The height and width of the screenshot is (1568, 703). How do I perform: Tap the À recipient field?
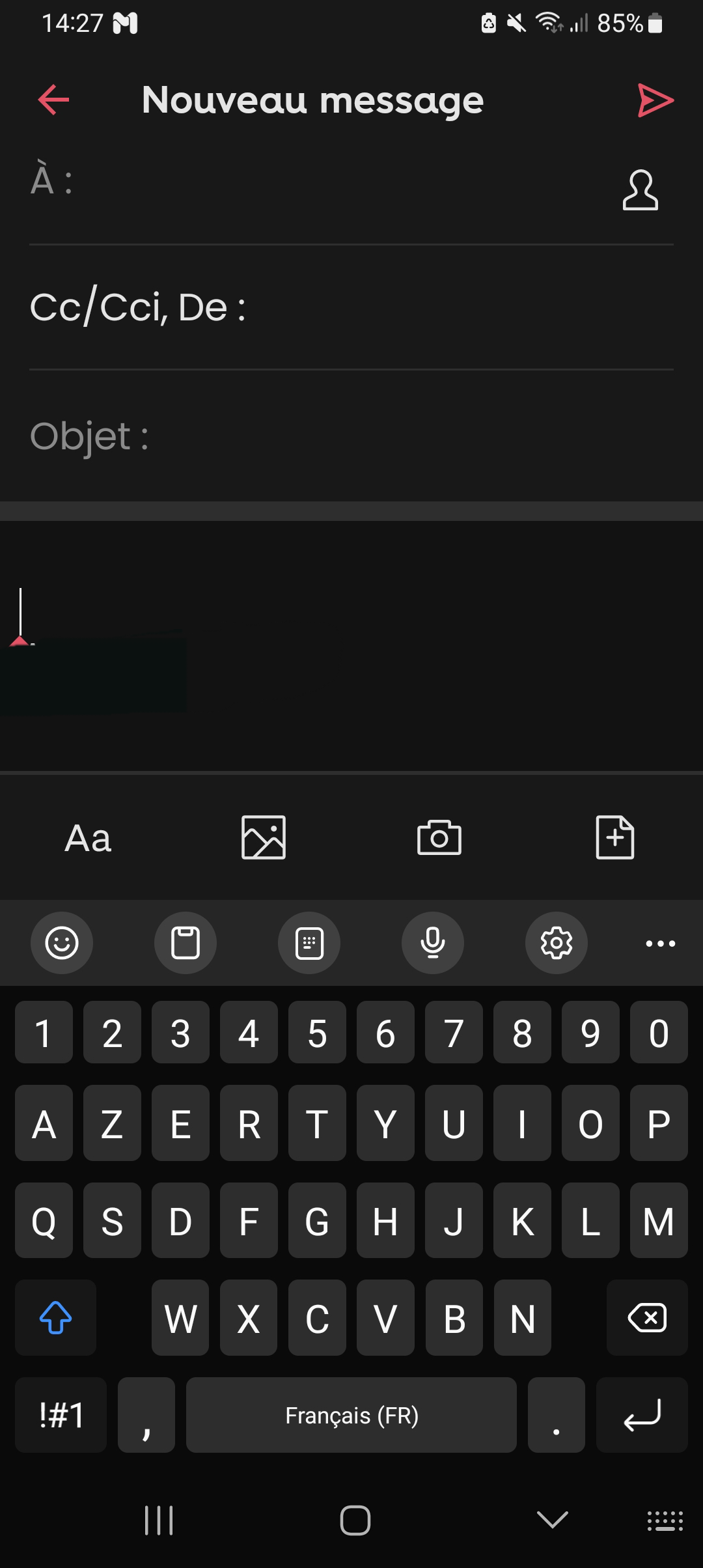click(x=325, y=182)
